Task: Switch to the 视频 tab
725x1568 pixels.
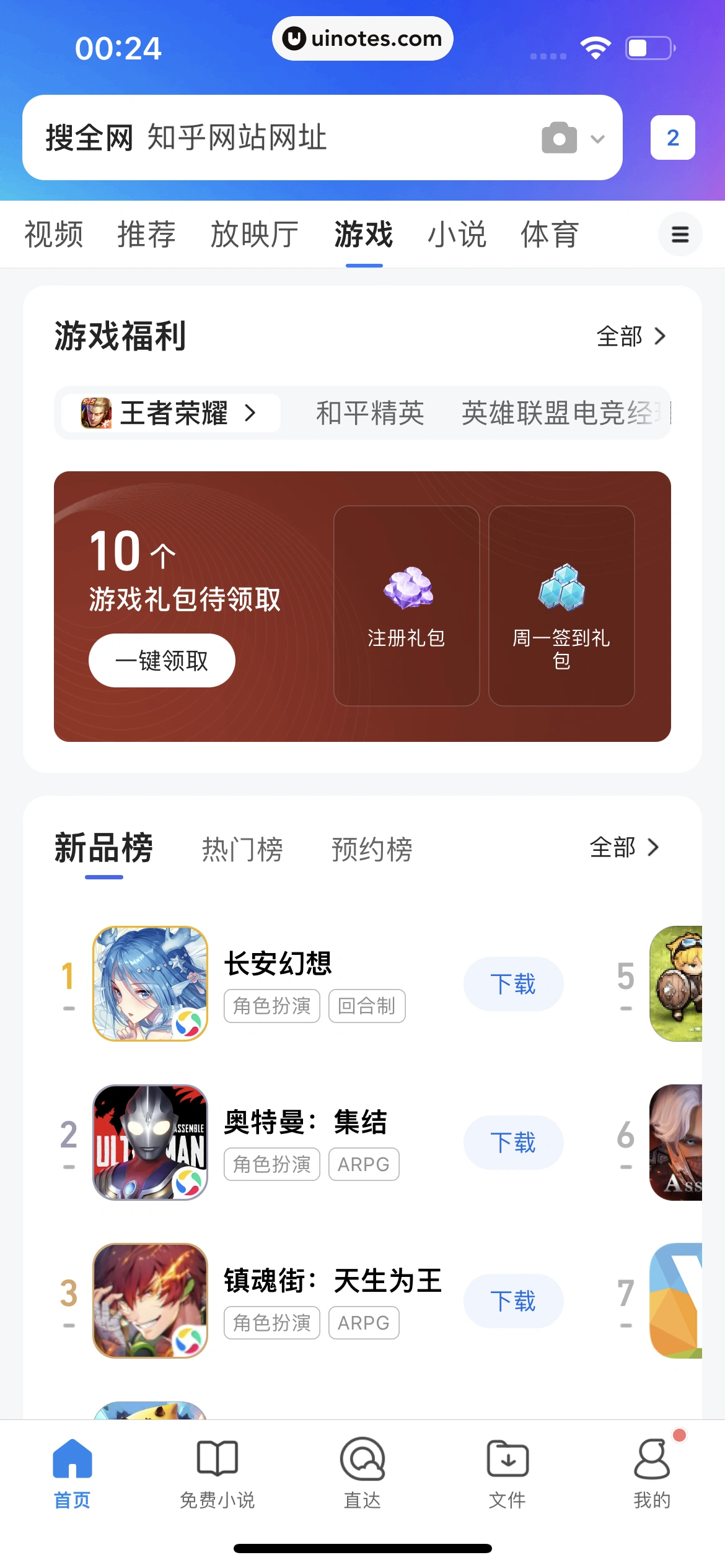Action: pos(54,235)
